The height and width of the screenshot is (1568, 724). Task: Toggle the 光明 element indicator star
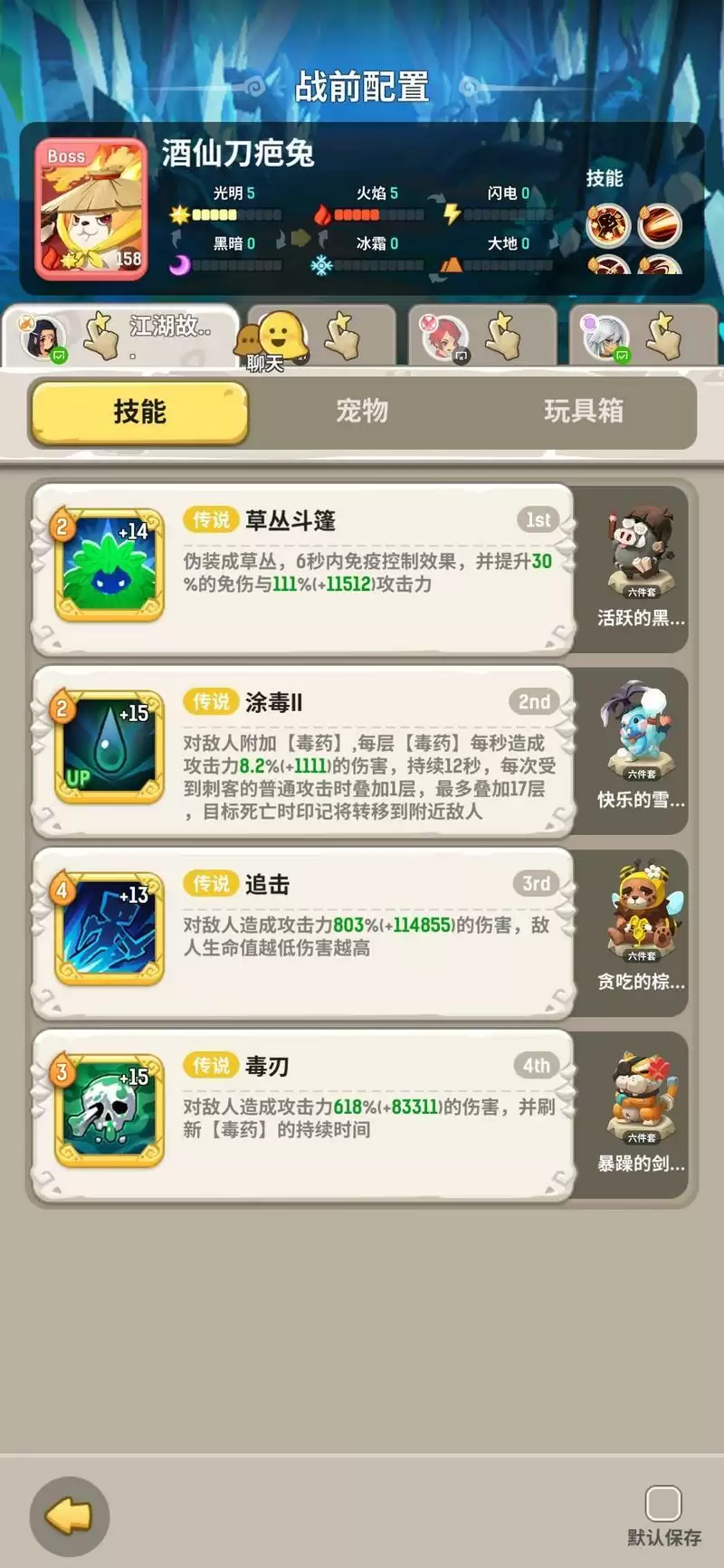coord(178,214)
